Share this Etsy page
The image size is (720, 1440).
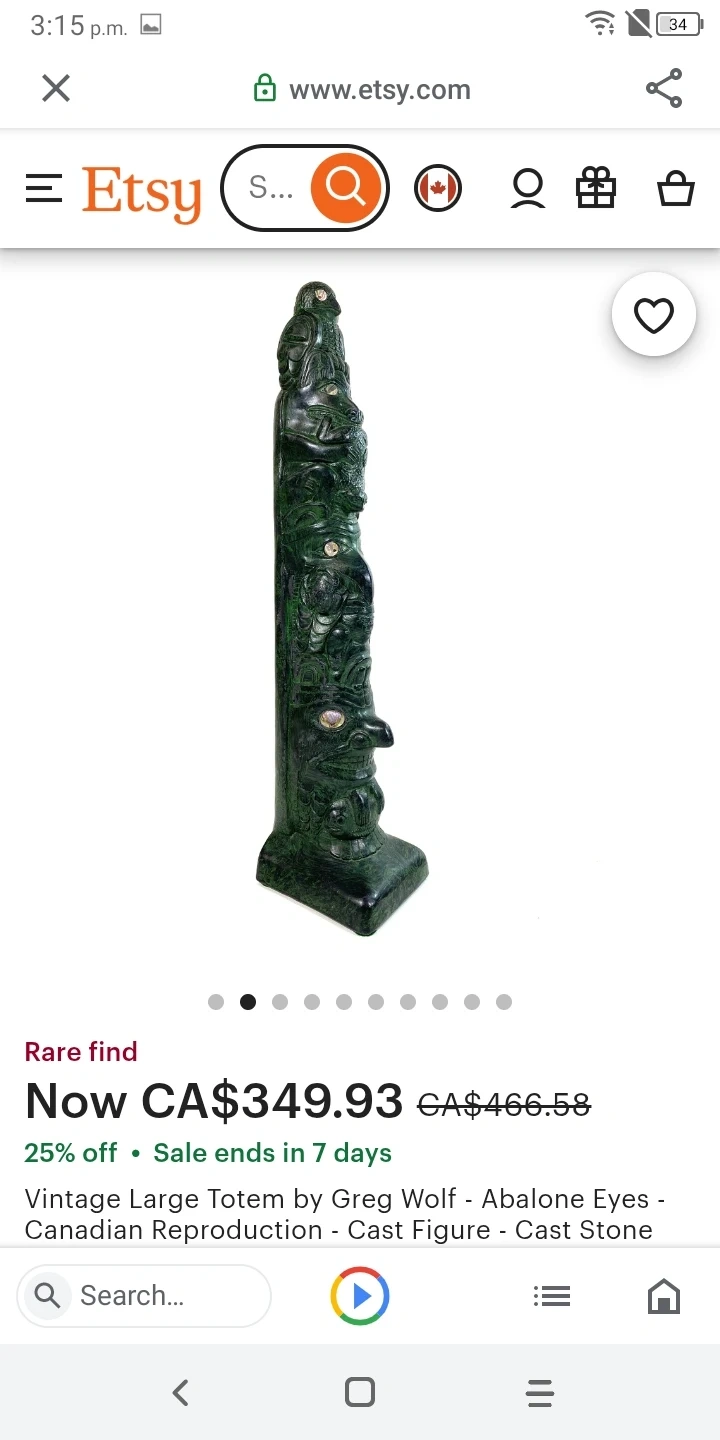(x=664, y=89)
